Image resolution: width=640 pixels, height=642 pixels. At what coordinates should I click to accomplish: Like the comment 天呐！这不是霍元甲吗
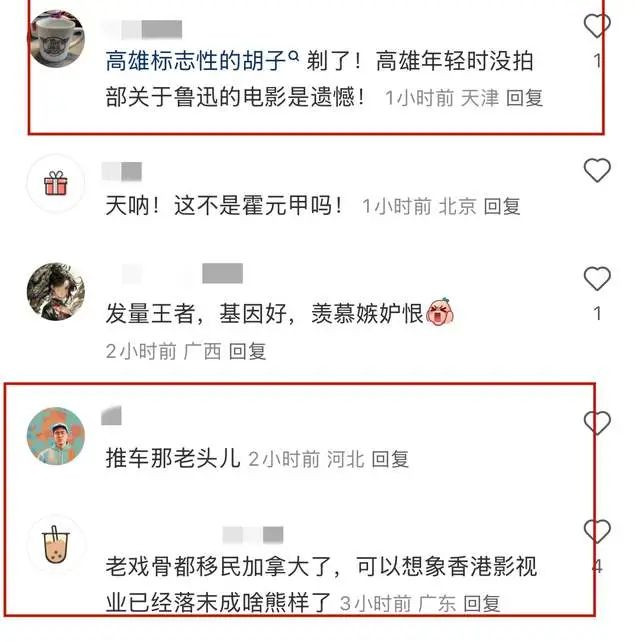click(x=597, y=170)
